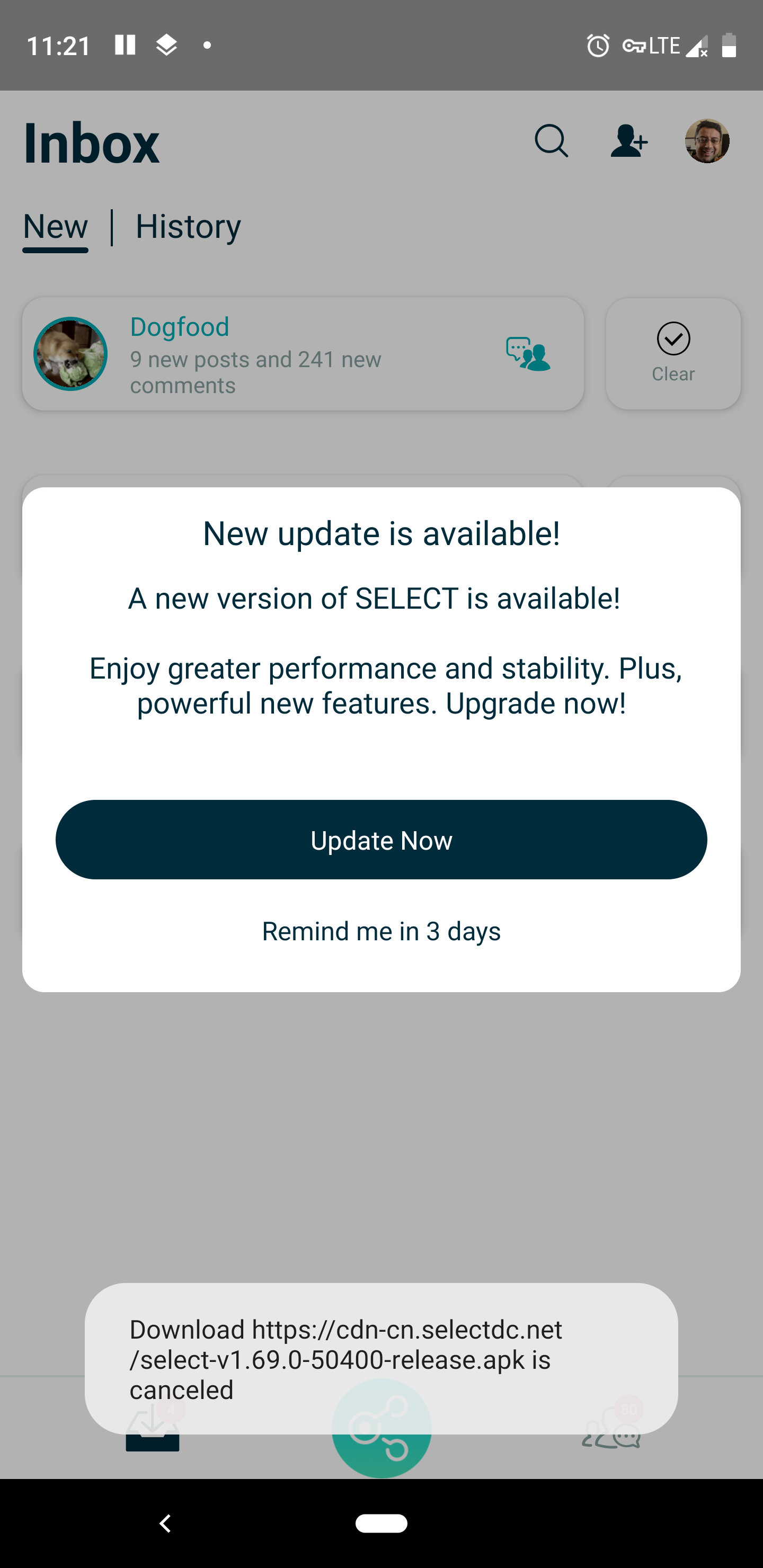This screenshot has width=763, height=1568.
Task: Switch to the History tab
Action: (x=188, y=227)
